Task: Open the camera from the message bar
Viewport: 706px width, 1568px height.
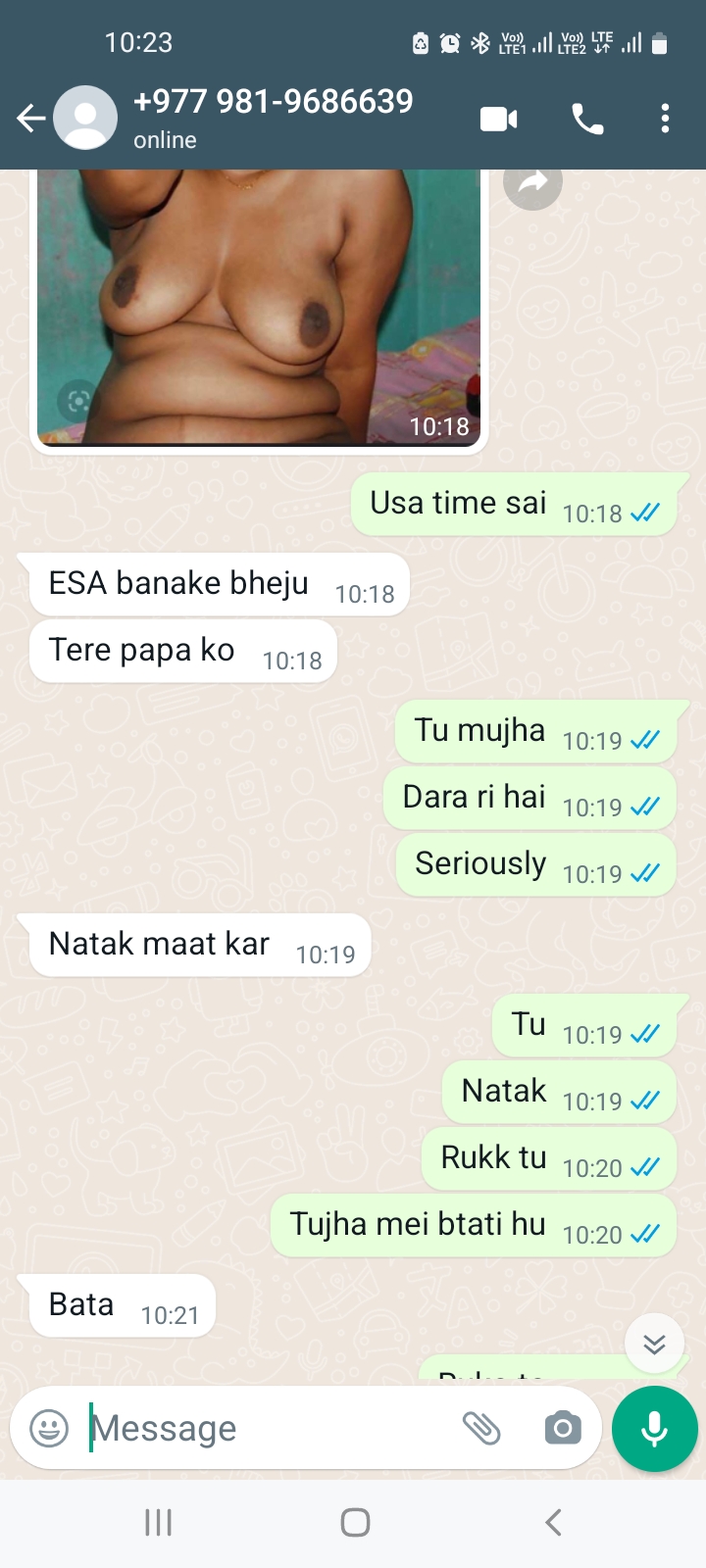Action: [563, 1428]
